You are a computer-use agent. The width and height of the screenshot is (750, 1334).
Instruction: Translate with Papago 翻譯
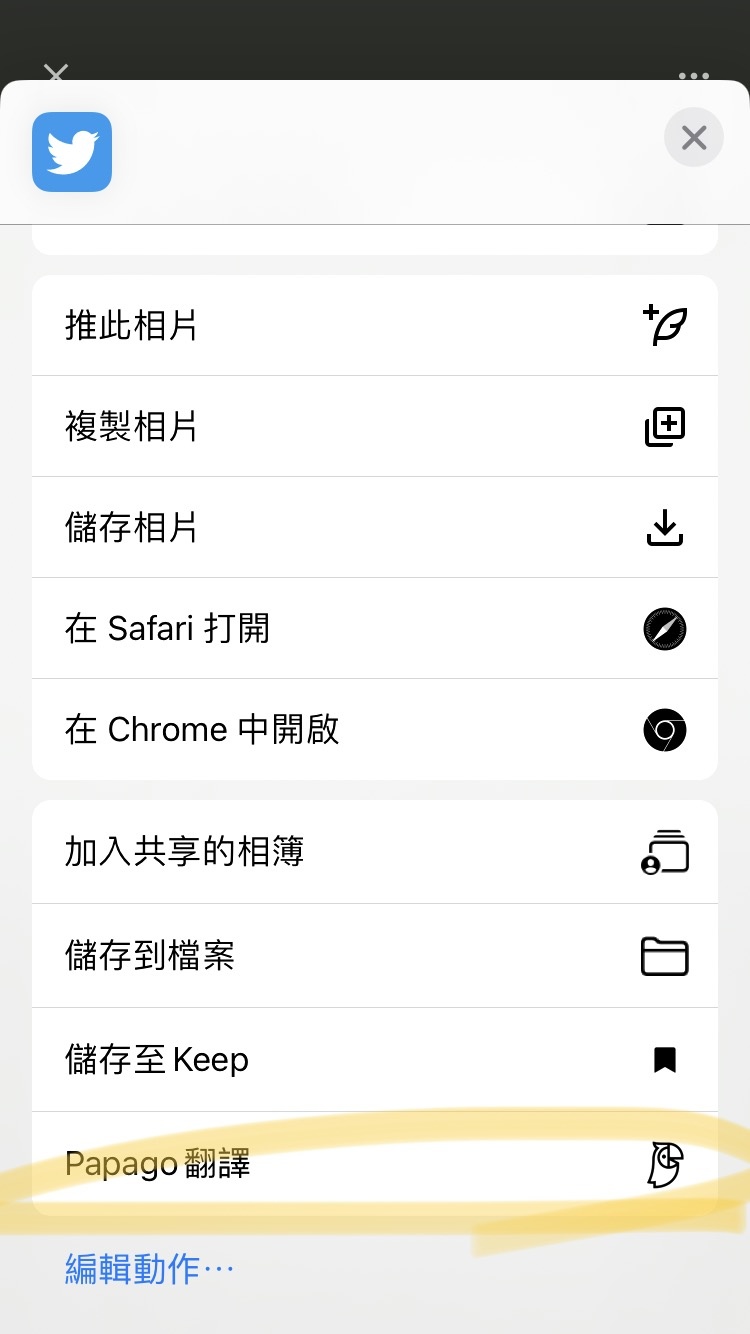tap(375, 1164)
